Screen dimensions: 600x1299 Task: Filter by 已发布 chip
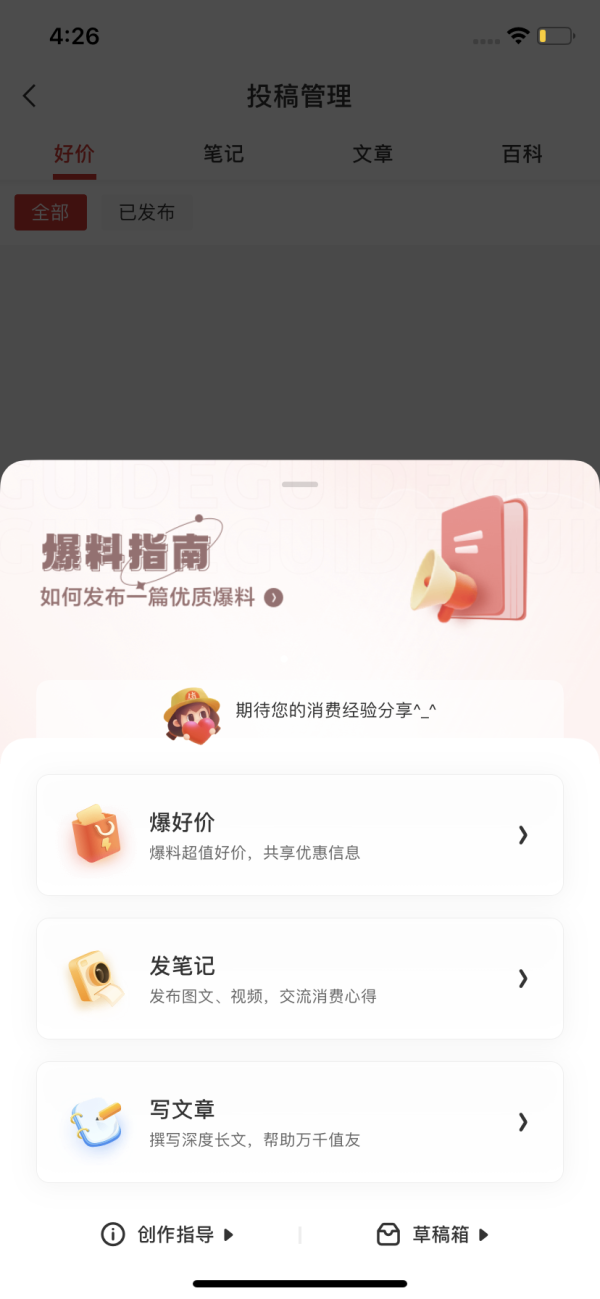pos(147,212)
